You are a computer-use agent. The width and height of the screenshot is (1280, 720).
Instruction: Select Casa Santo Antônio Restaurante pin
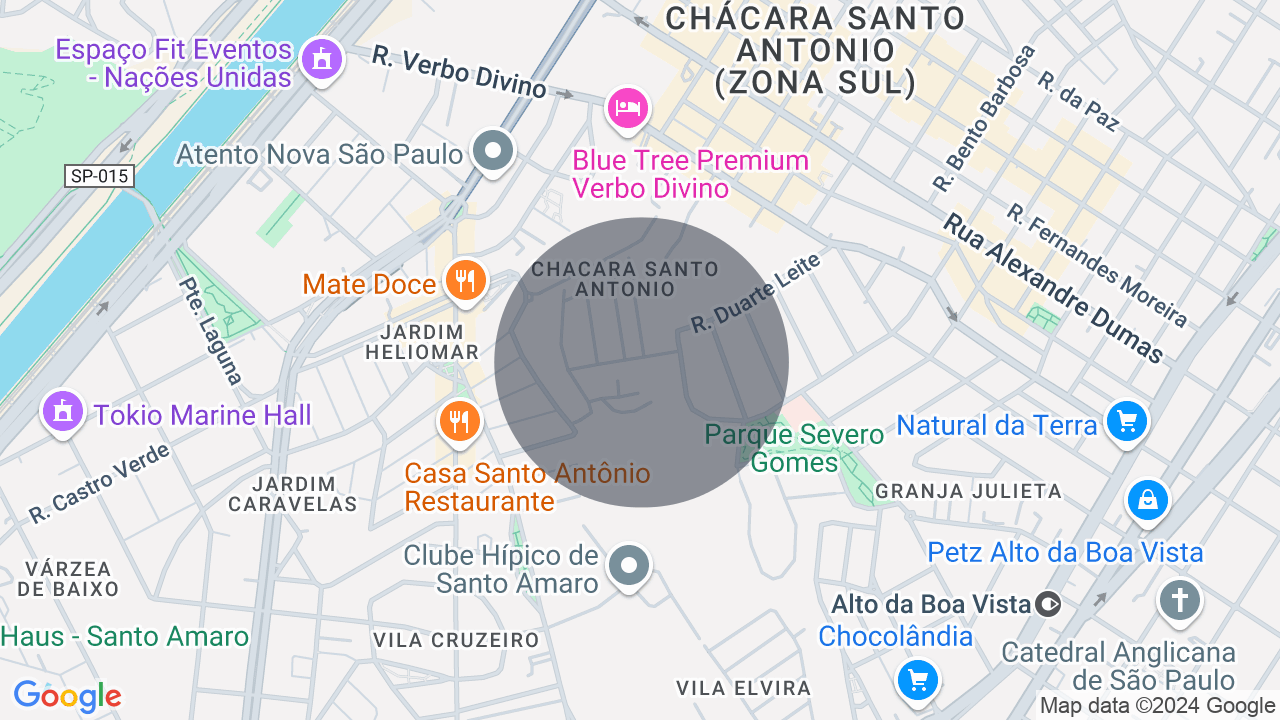(x=459, y=422)
